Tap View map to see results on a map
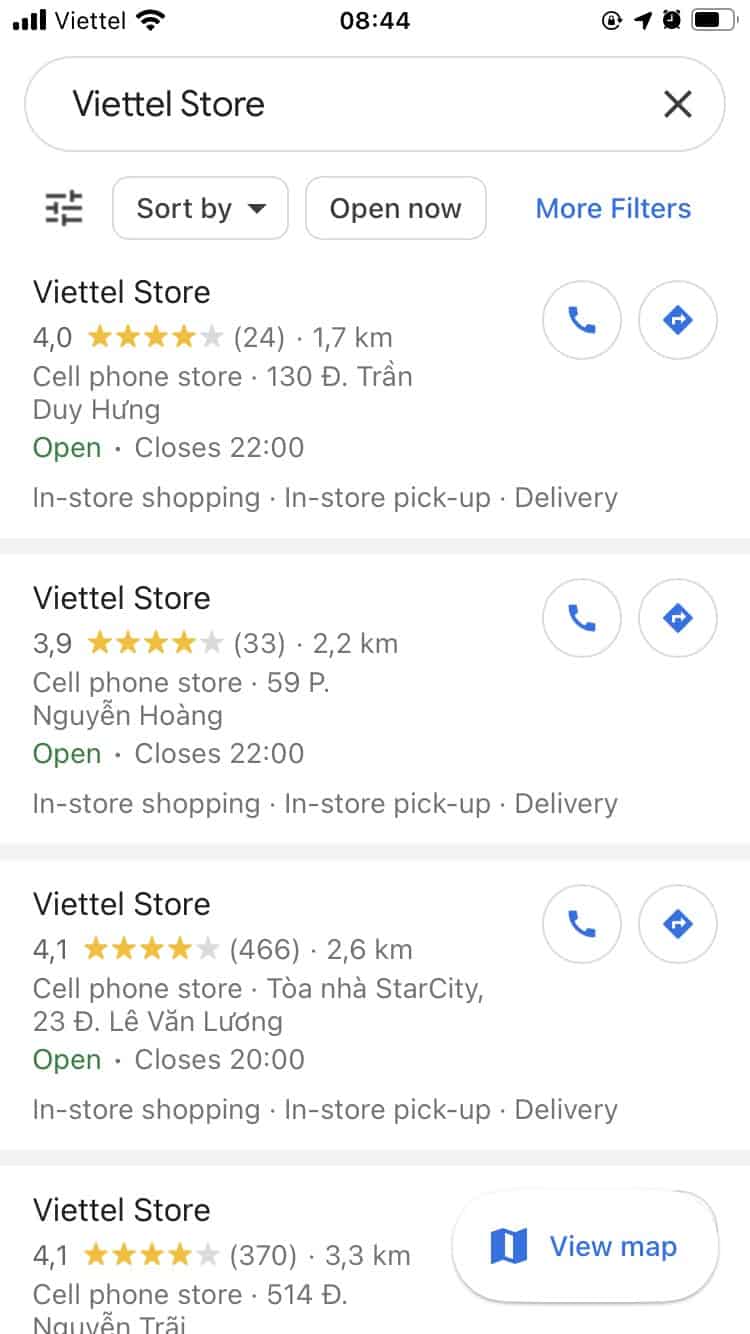750x1334 pixels. click(584, 1244)
